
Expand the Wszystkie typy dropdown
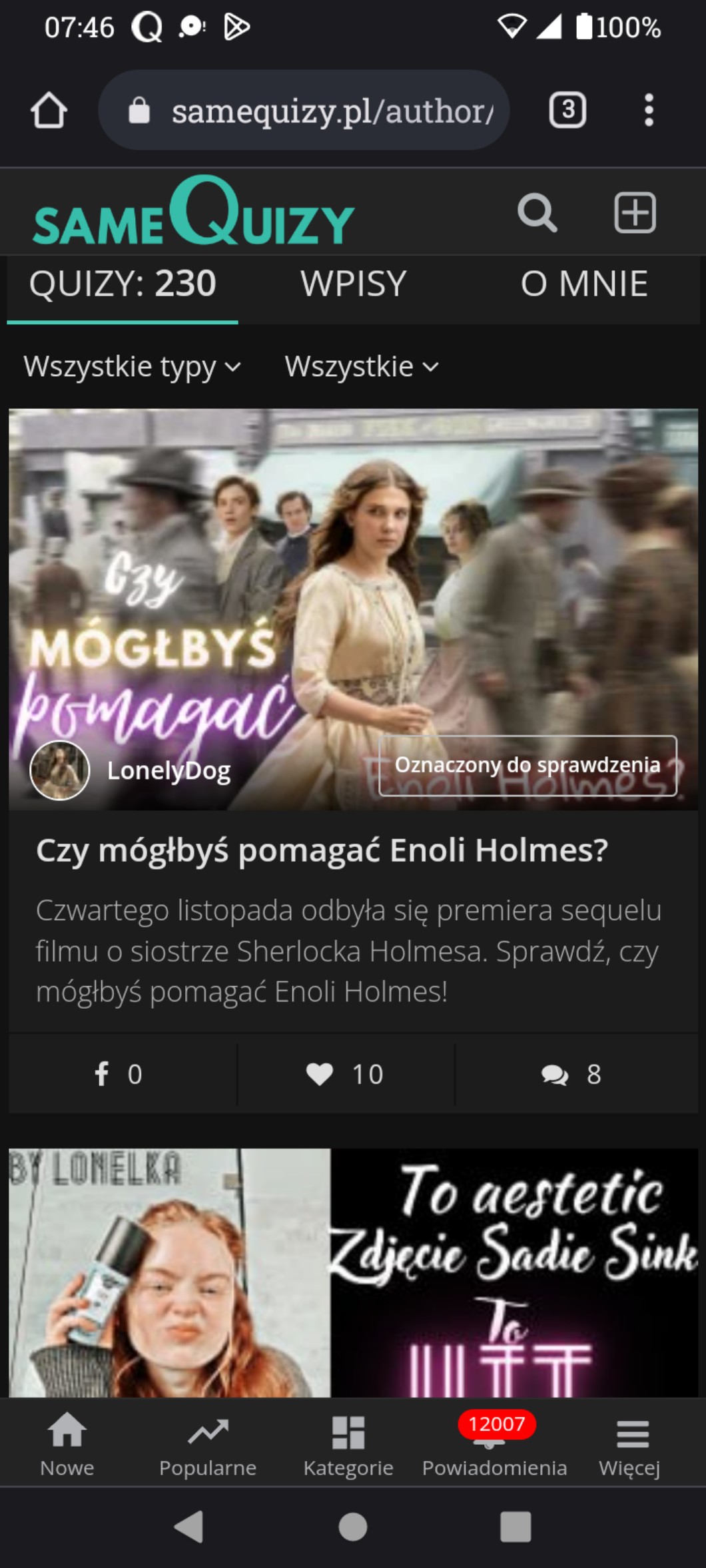(132, 367)
